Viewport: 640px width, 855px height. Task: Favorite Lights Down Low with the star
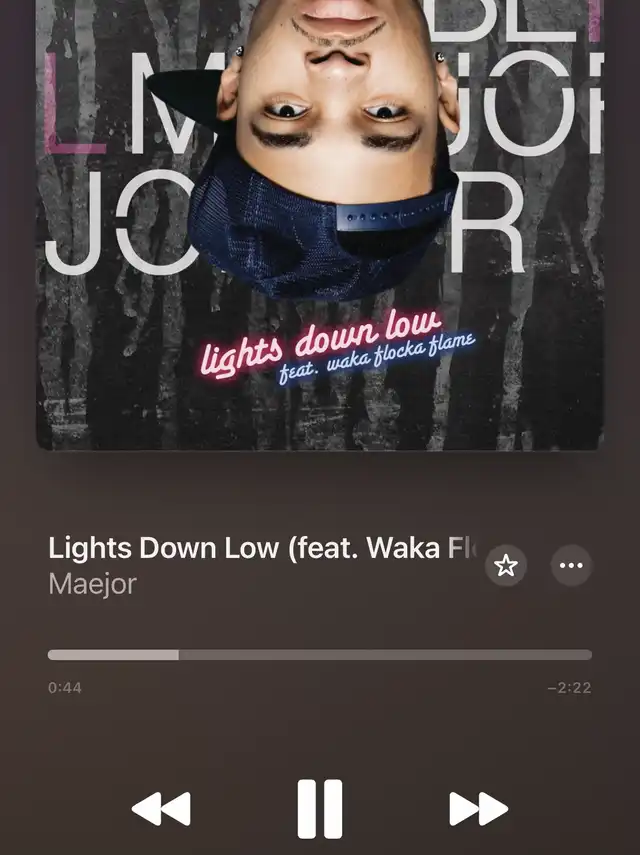506,566
